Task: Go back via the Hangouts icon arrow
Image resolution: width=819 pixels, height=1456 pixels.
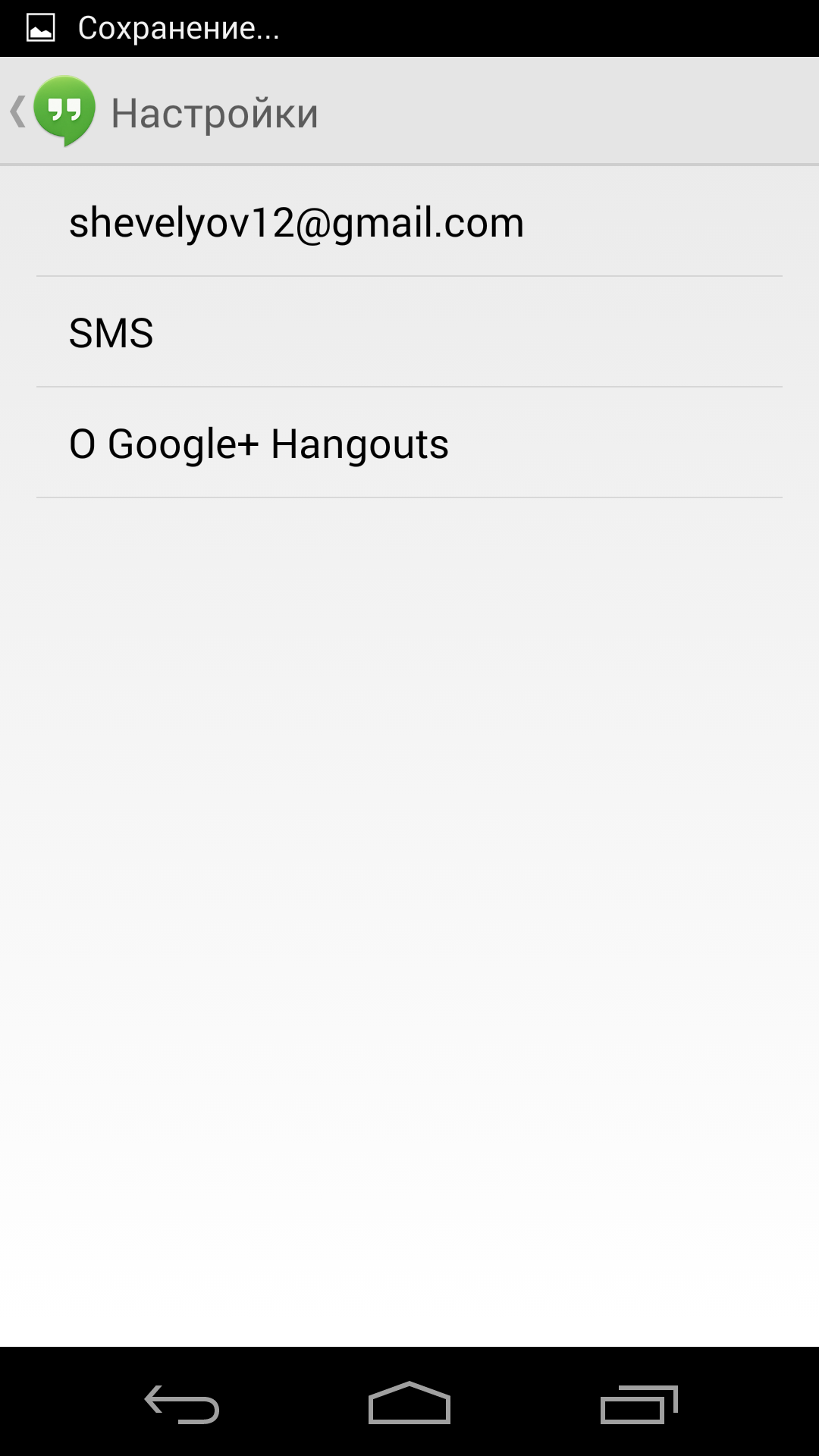Action: pyautogui.click(x=52, y=111)
